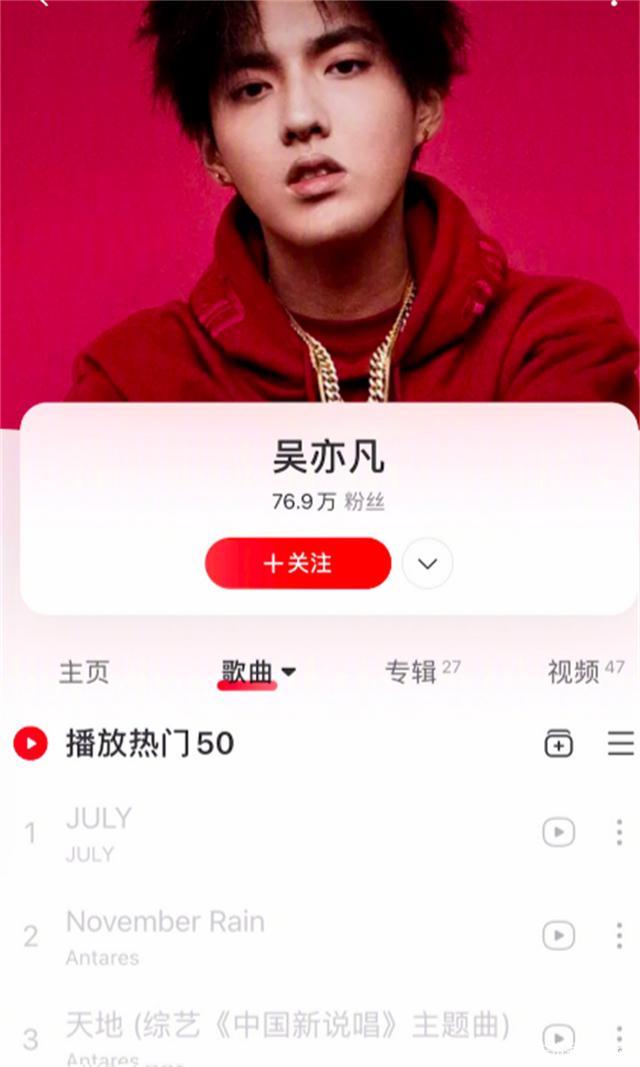The width and height of the screenshot is (640, 1067).
Task: Open the multi-select list icon
Action: pos(620,743)
